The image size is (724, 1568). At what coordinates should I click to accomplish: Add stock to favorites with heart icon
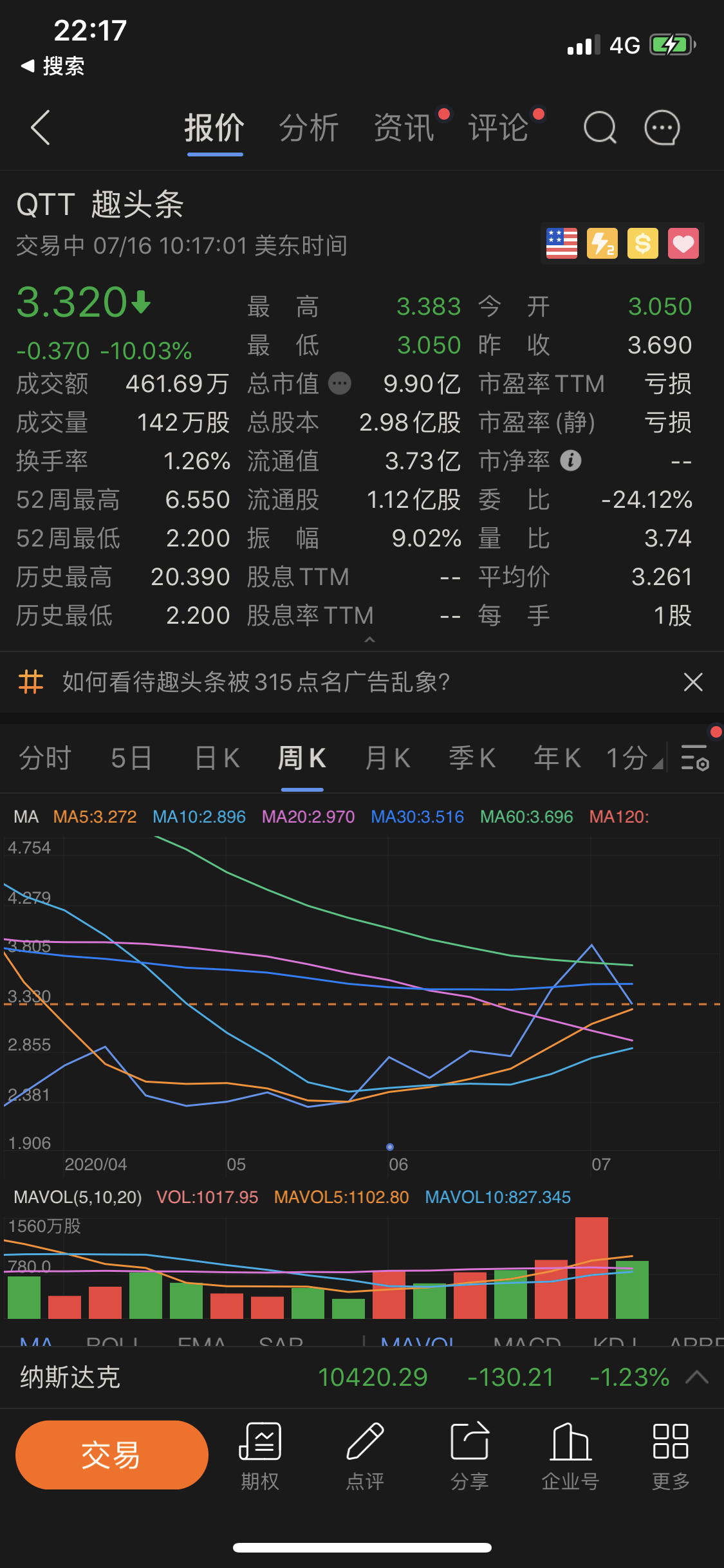click(x=683, y=244)
